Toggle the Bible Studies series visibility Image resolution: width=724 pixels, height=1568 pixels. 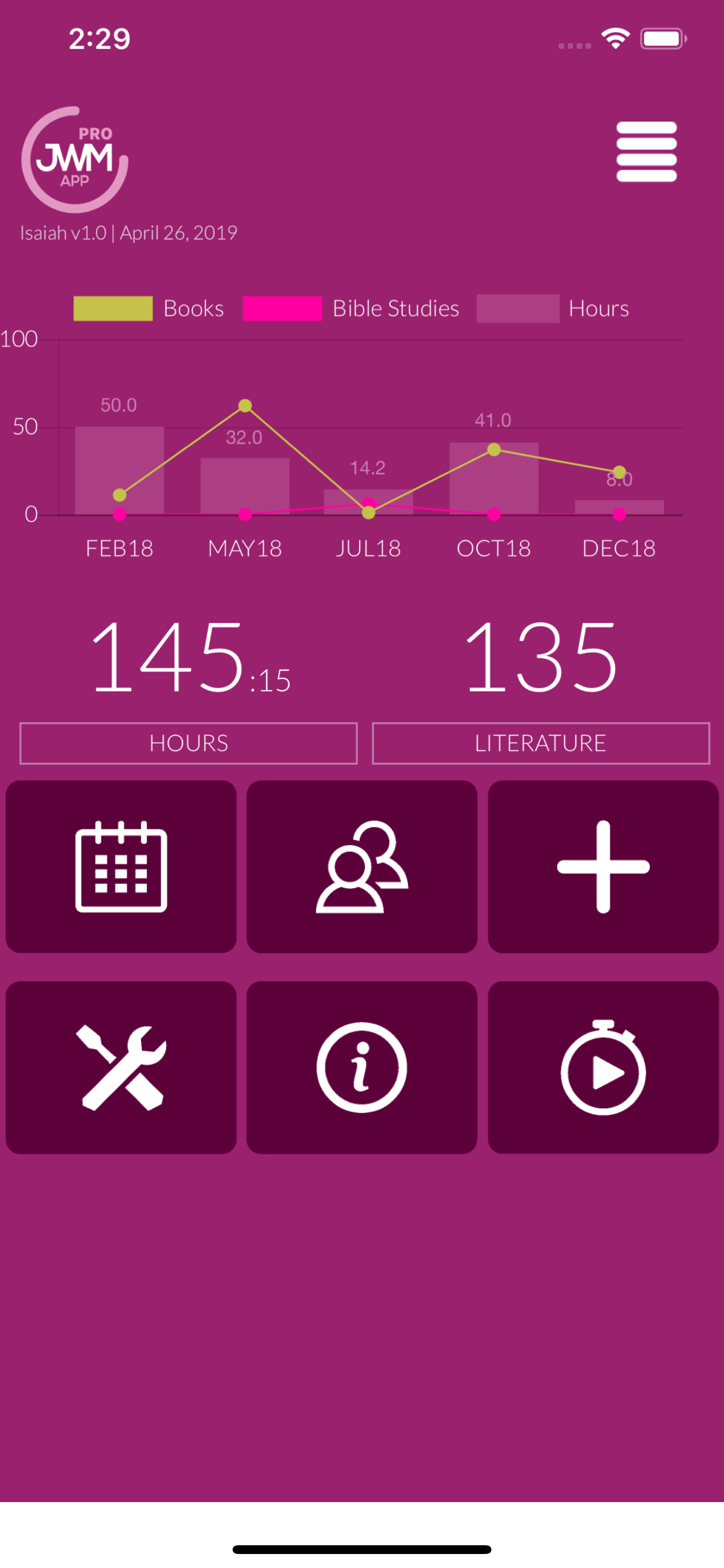tap(395, 309)
